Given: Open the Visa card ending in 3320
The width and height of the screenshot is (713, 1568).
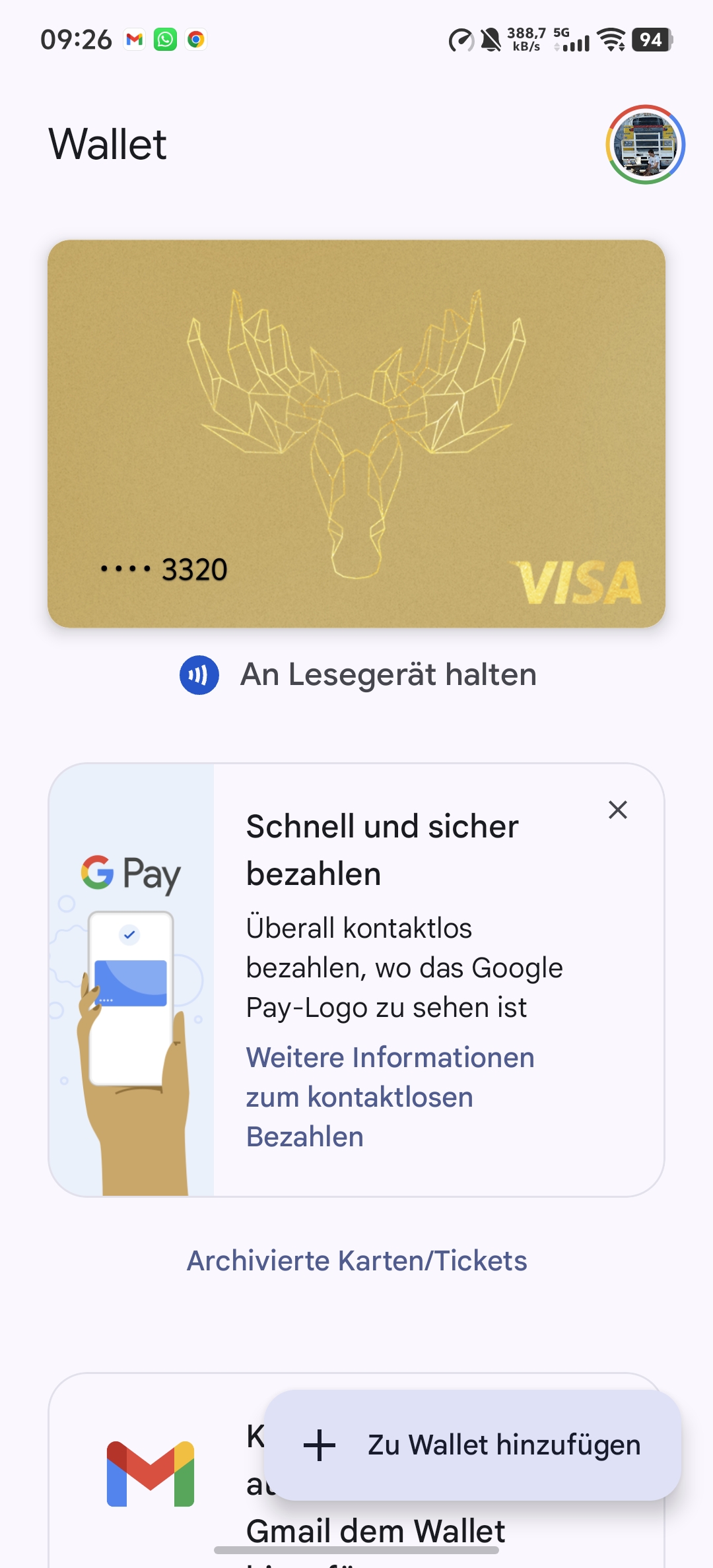Looking at the screenshot, I should (x=356, y=434).
